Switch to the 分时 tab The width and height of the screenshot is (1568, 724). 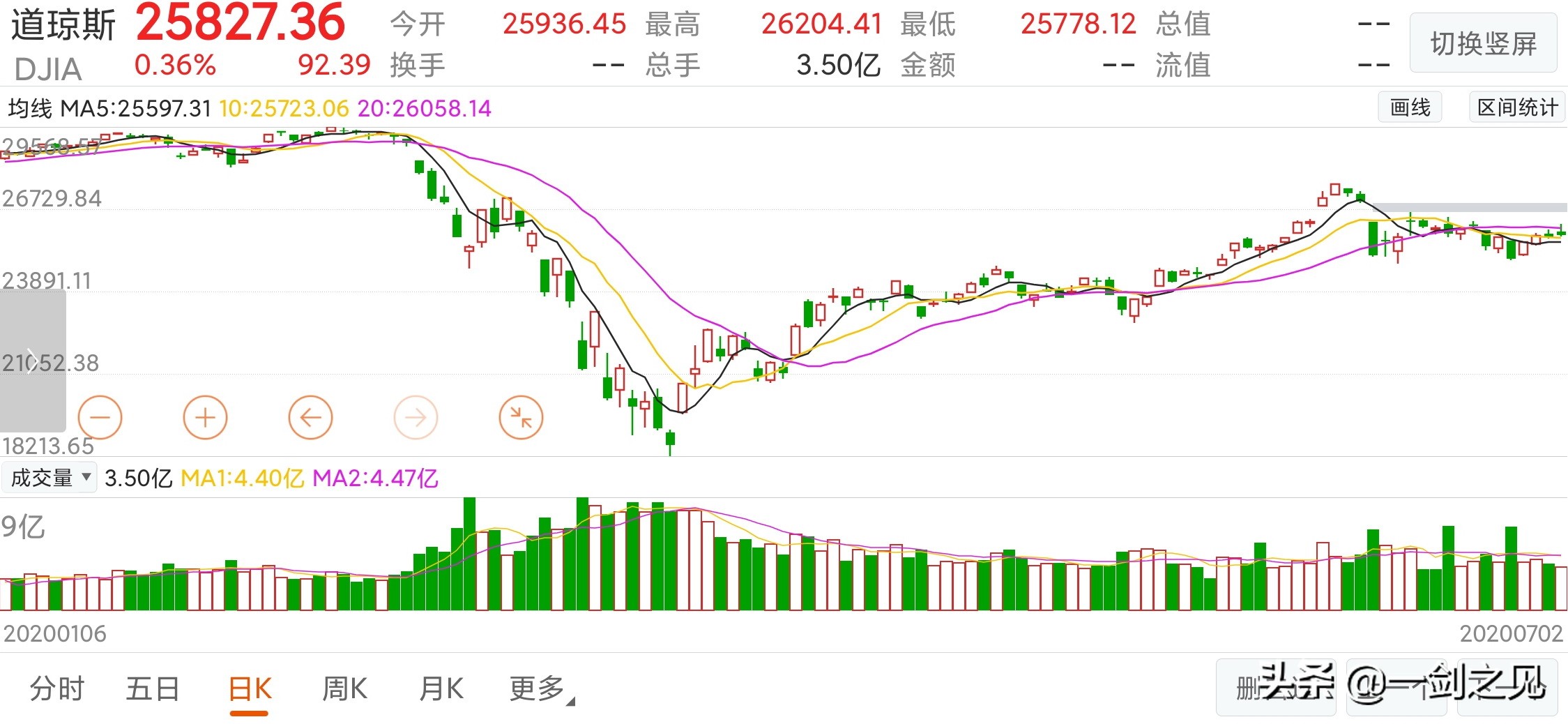pyautogui.click(x=56, y=688)
